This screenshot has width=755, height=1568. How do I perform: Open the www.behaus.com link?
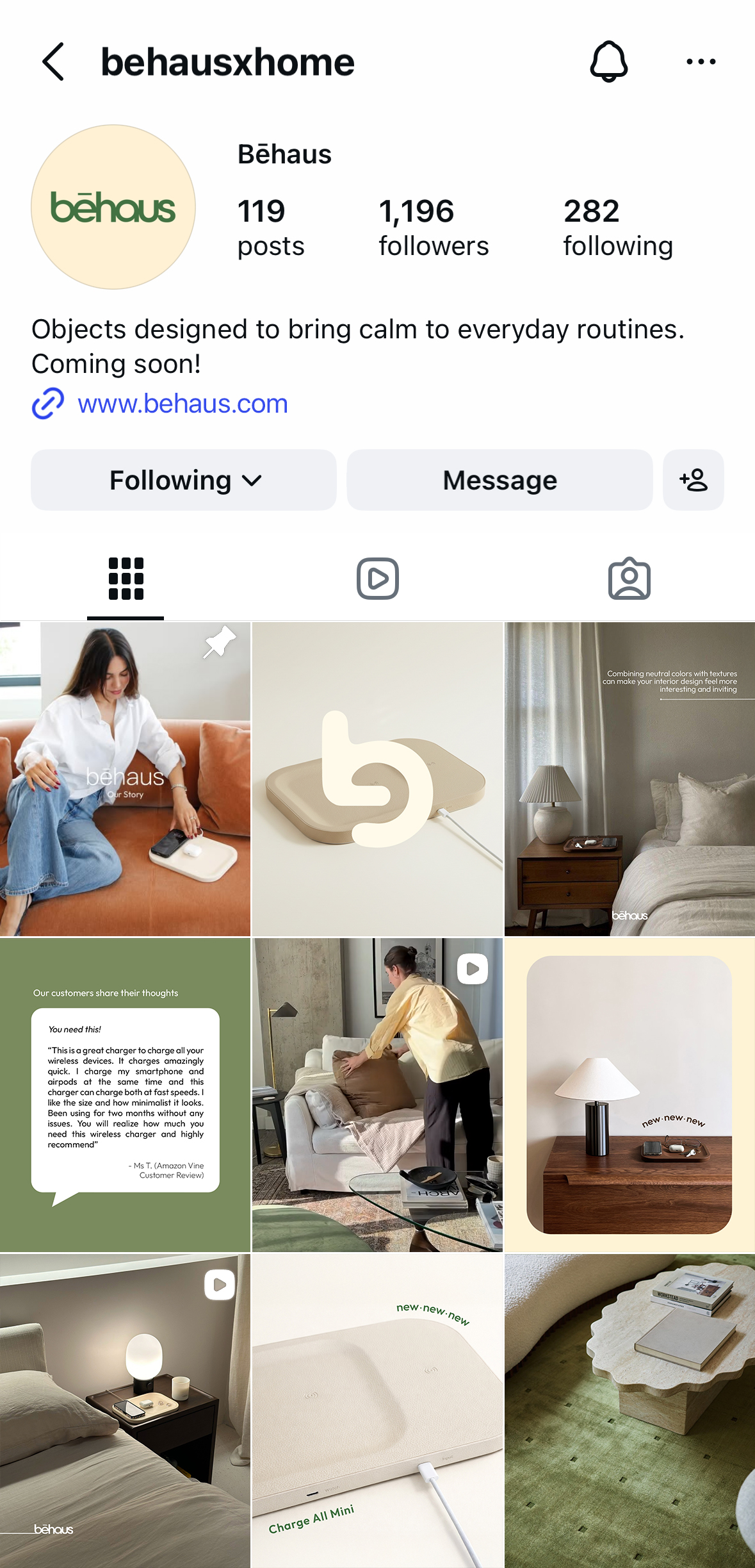pyautogui.click(x=183, y=404)
